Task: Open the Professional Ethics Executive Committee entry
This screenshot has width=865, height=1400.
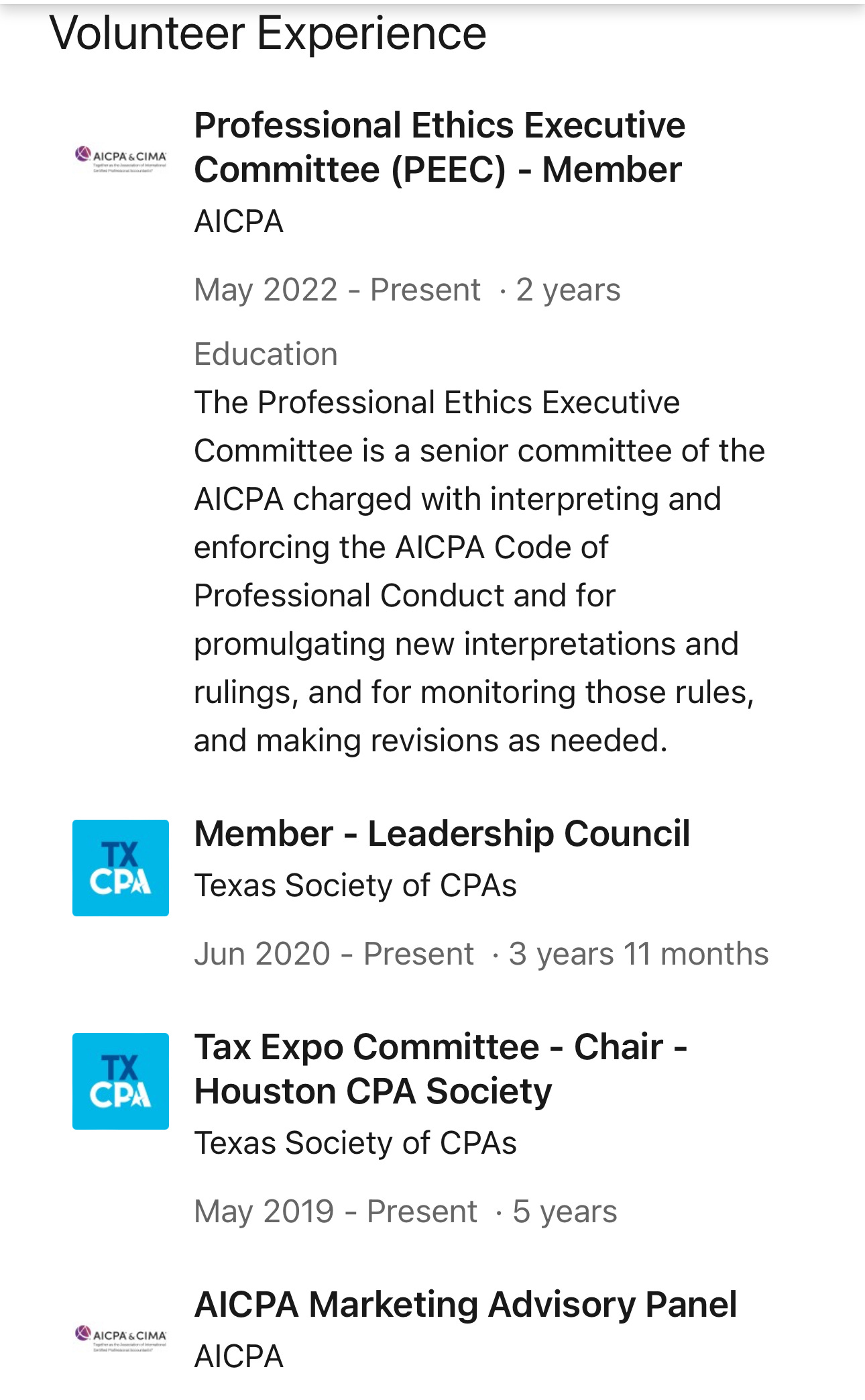Action: click(x=439, y=147)
